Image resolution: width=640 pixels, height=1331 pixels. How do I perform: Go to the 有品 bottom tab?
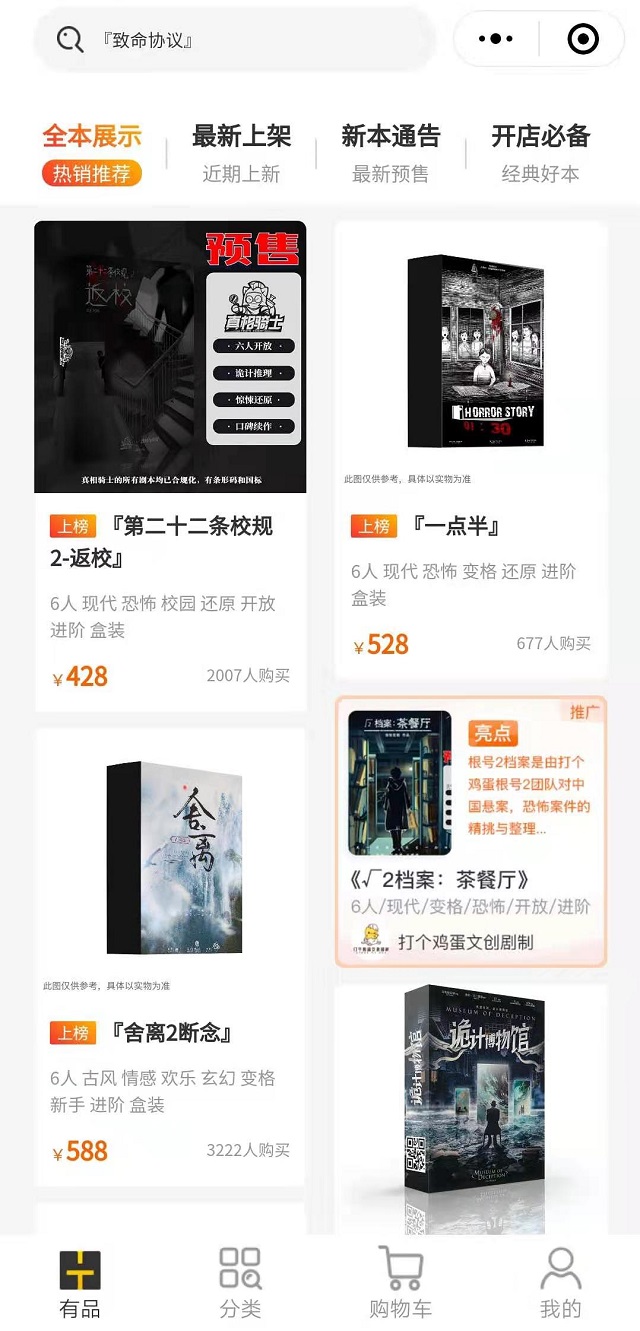[80, 1284]
